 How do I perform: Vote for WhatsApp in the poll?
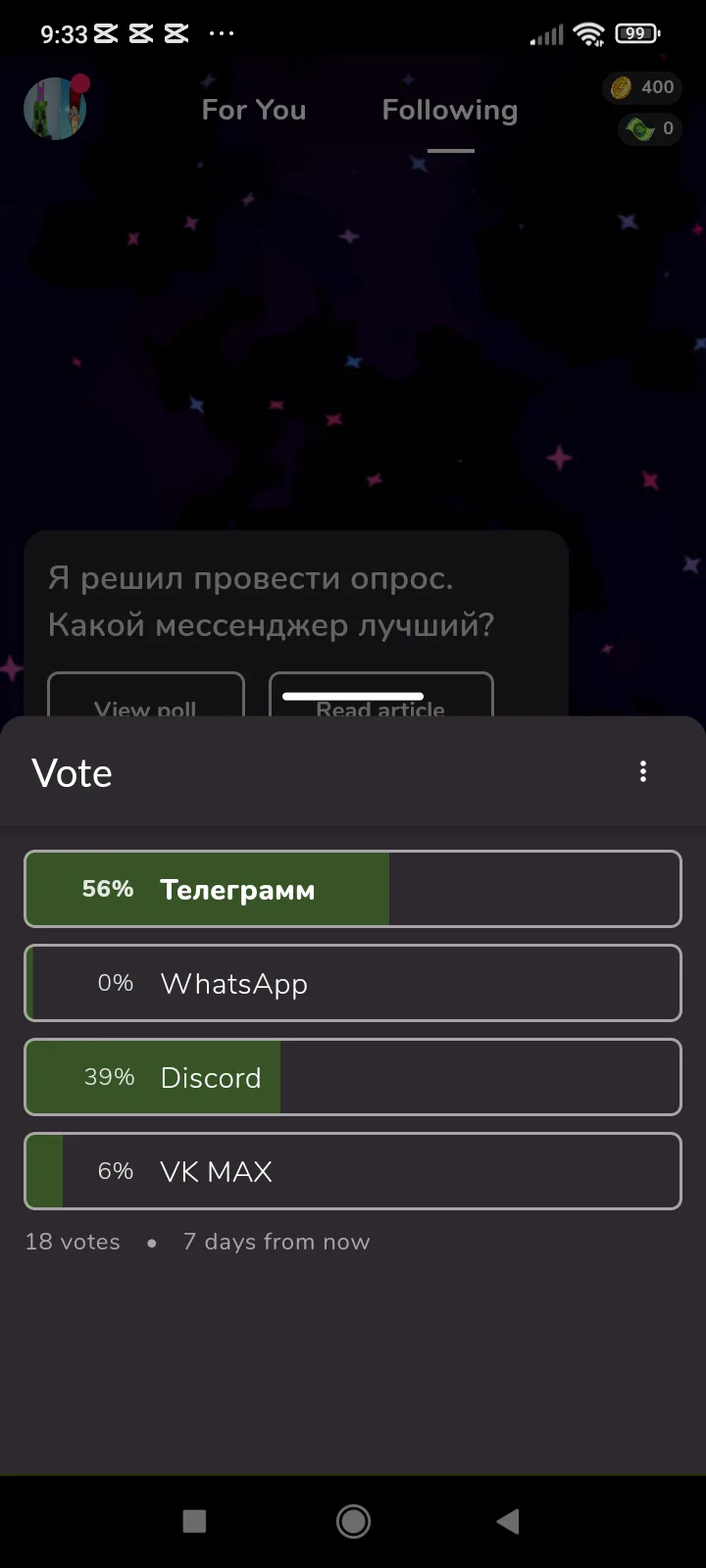point(352,983)
